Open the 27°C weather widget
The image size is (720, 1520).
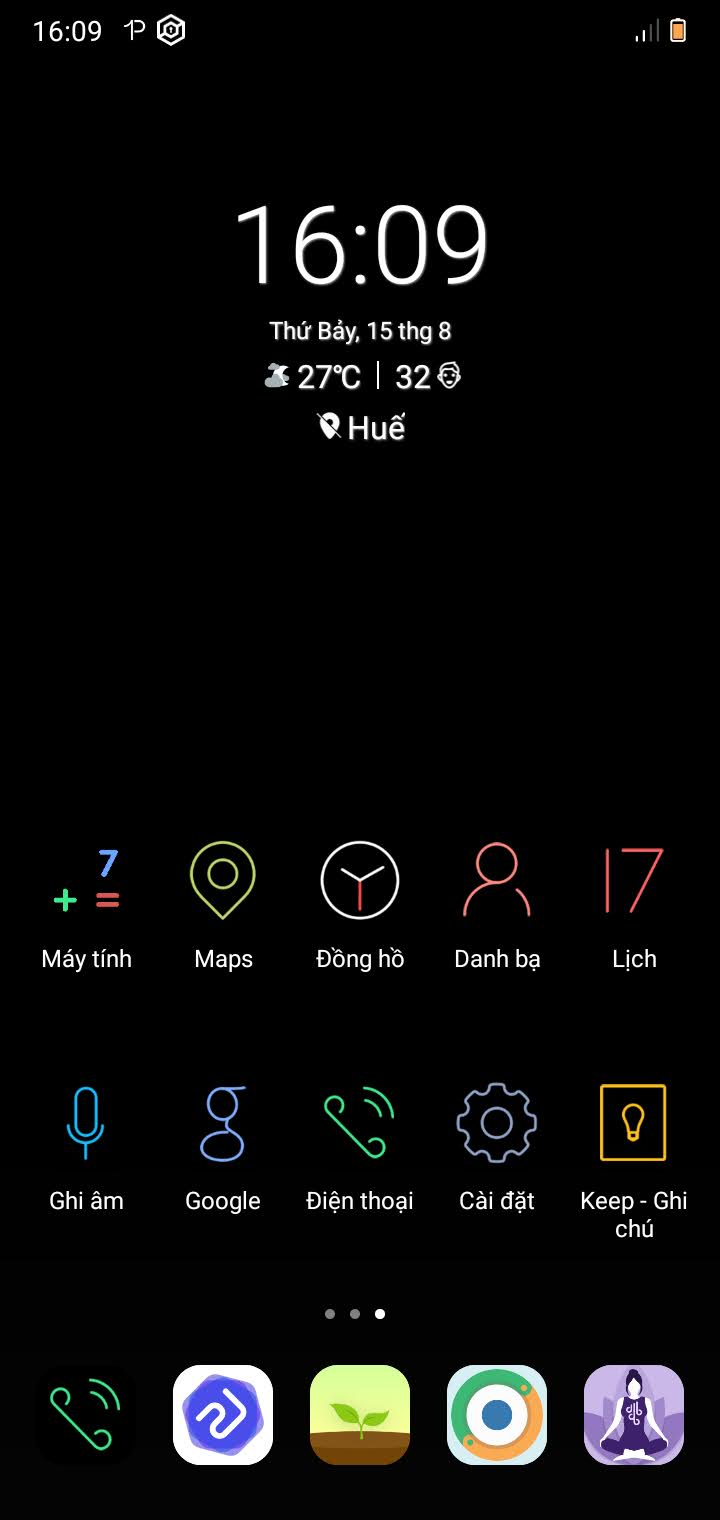click(314, 377)
